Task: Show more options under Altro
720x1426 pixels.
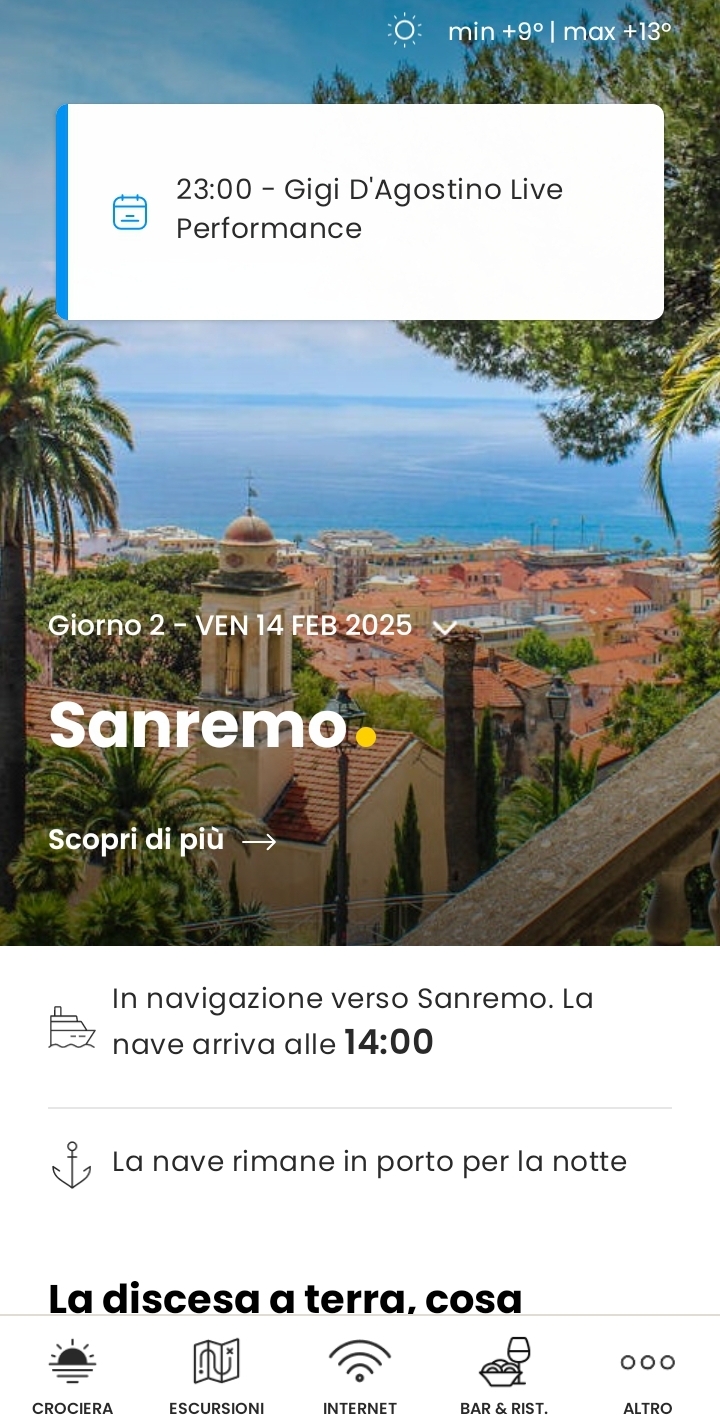Action: click(648, 1376)
